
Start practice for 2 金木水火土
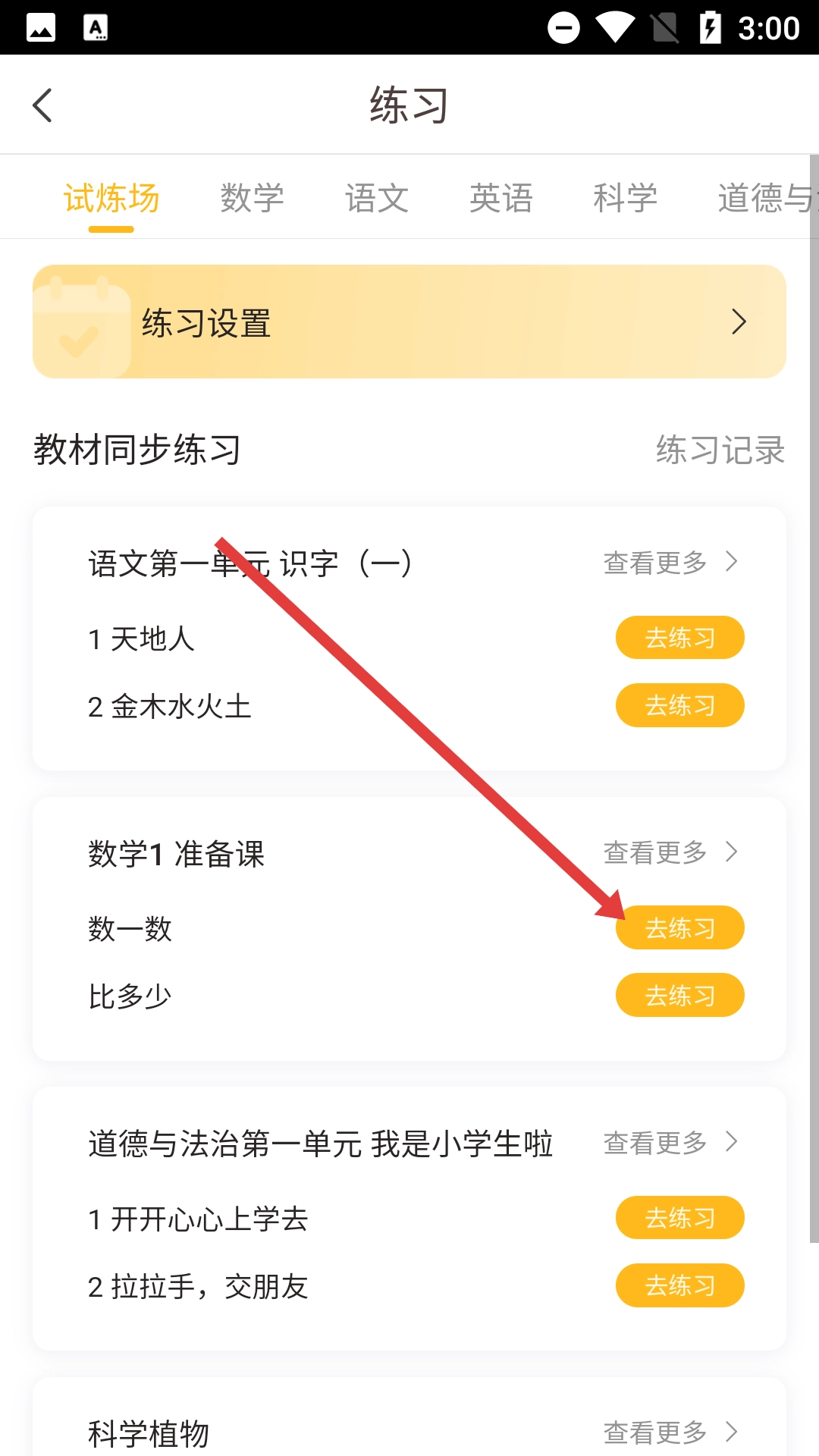tap(679, 705)
